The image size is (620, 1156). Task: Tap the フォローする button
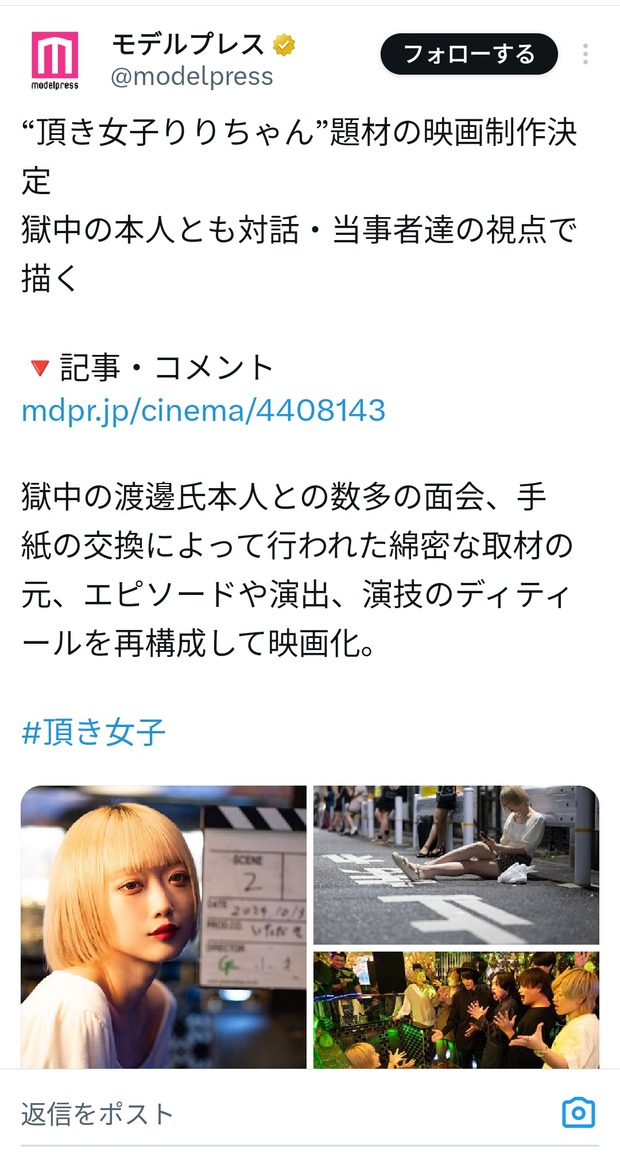click(469, 54)
